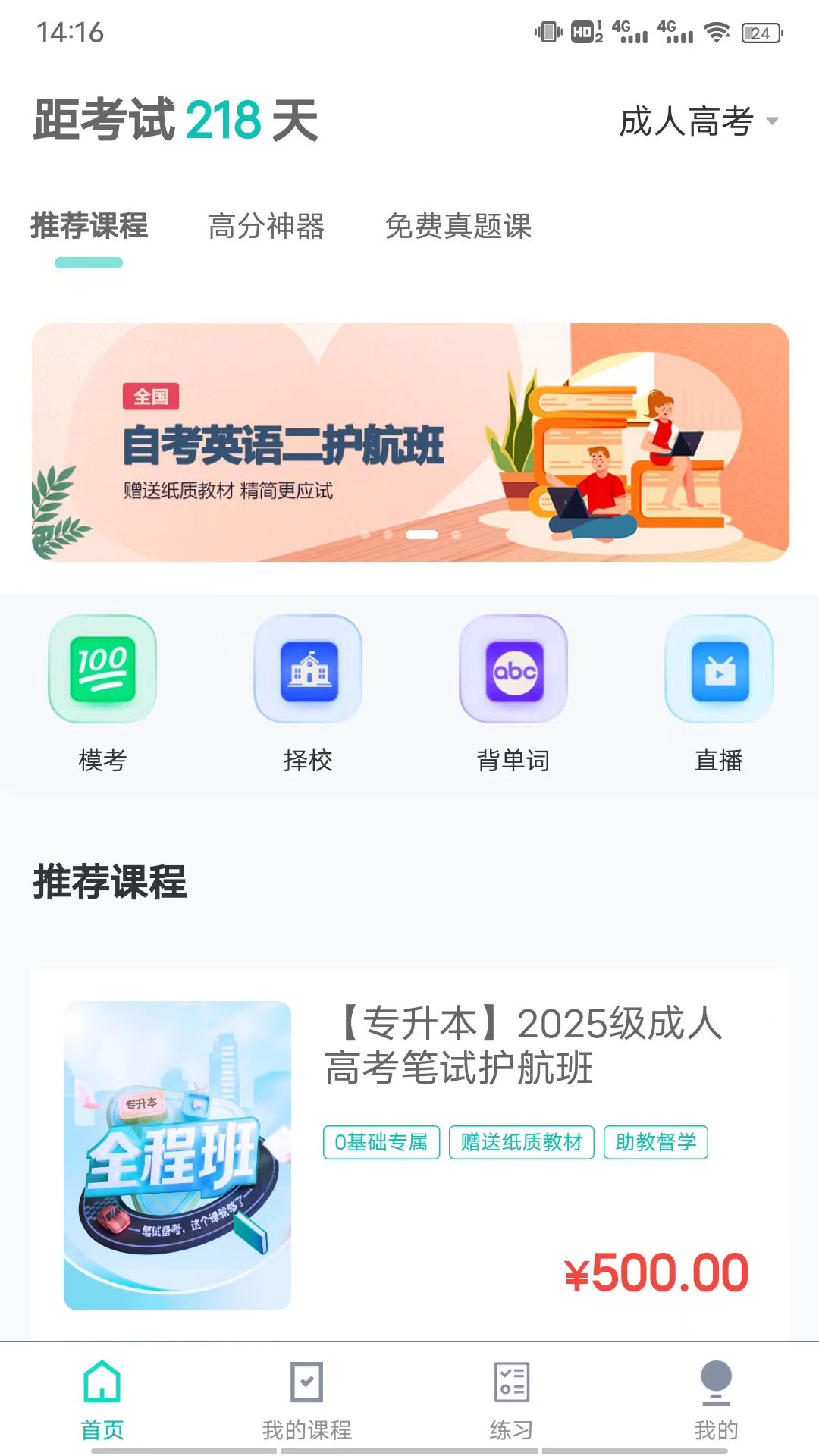
Task: Select the 助教督学 tag
Action: [657, 1143]
